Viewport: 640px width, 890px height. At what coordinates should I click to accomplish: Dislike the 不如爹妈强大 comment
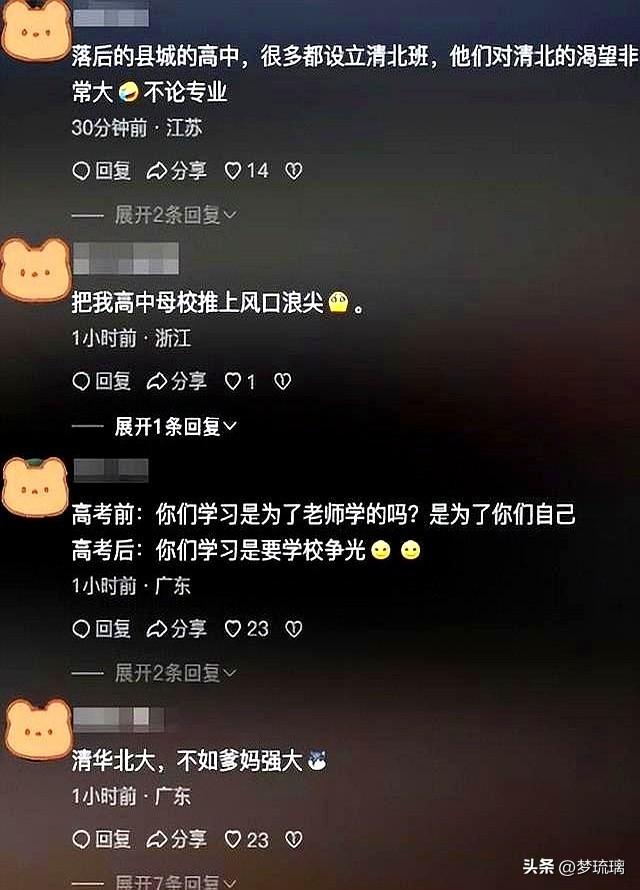(x=293, y=839)
